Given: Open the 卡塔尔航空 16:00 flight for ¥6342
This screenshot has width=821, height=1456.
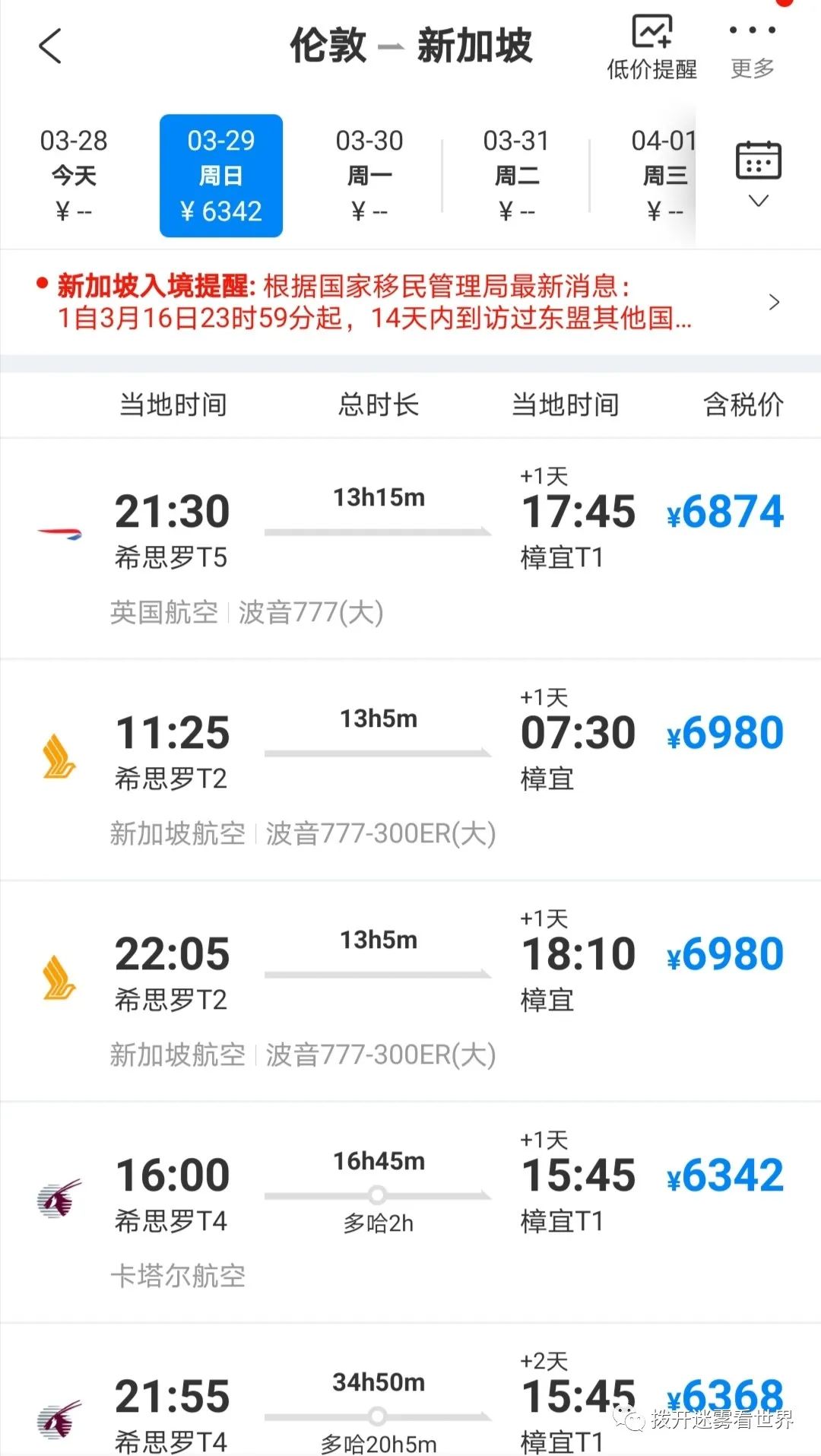Looking at the screenshot, I should click(410, 1212).
